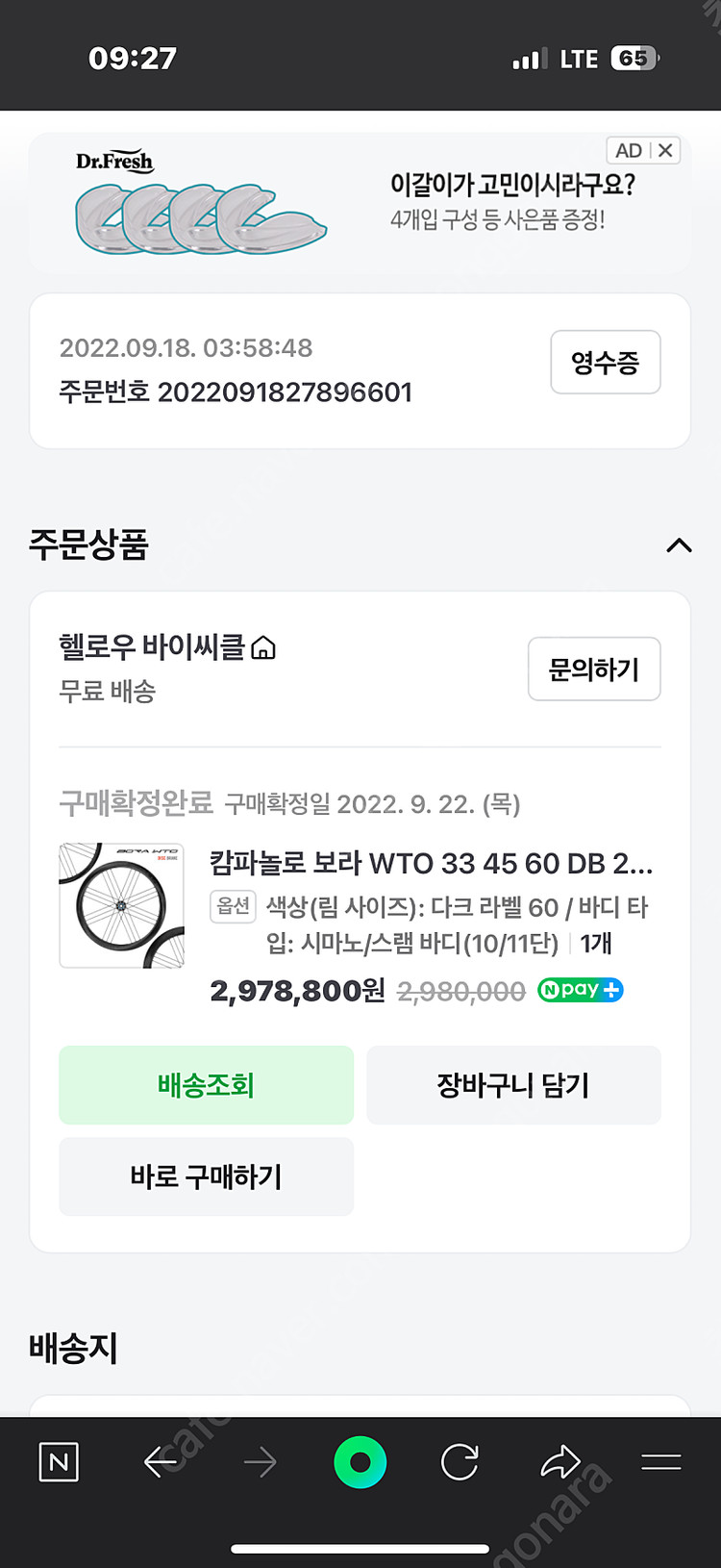Tap the Naver app icon in bottom toolbar
Screen dimensions: 721x1568
coord(59,1461)
